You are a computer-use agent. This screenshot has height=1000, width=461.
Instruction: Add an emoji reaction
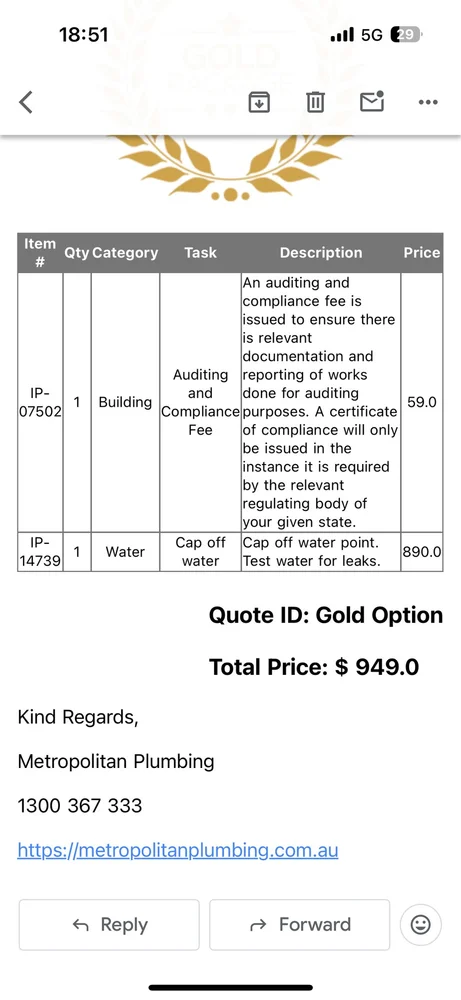coord(421,925)
